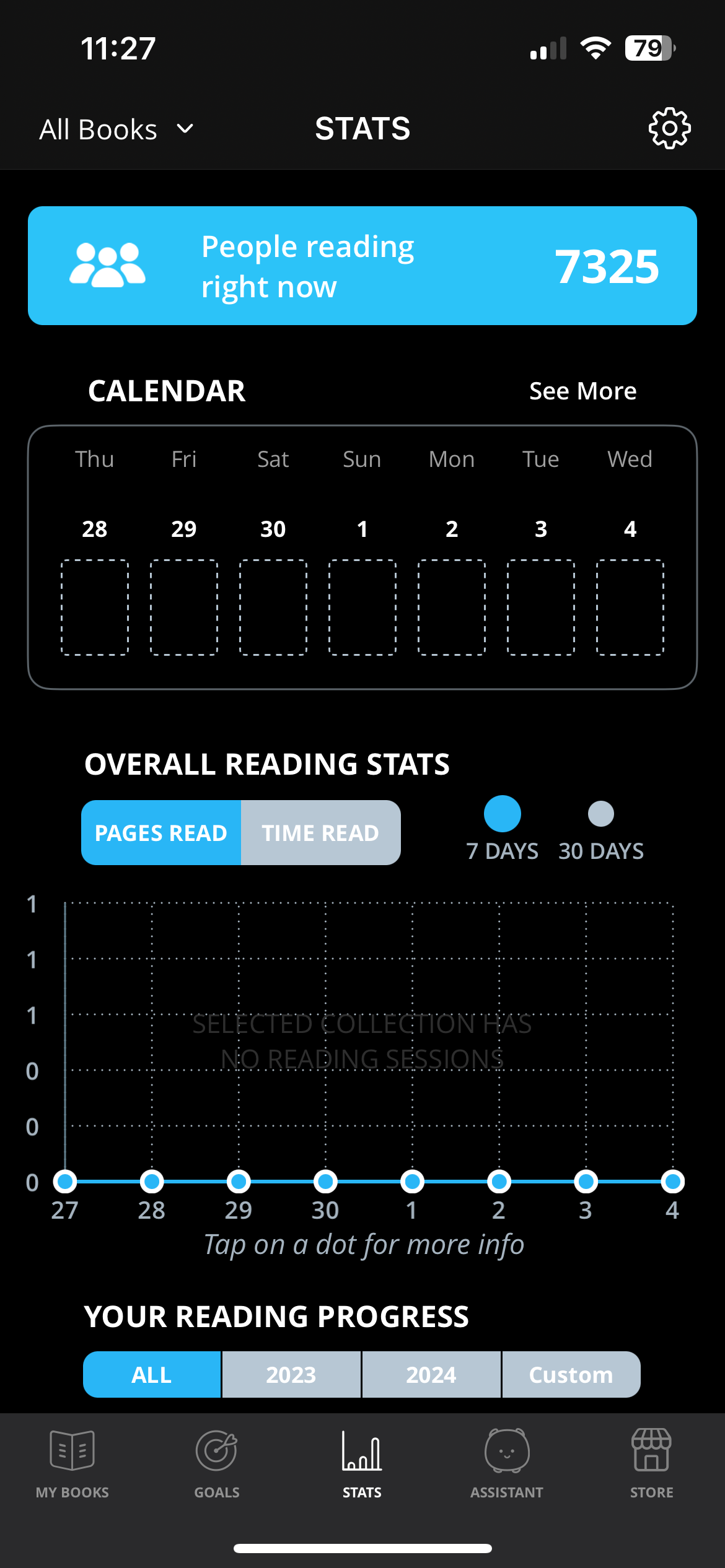Screen dimensions: 725x1568
Task: Select the Pages Read segment
Action: 161,832
